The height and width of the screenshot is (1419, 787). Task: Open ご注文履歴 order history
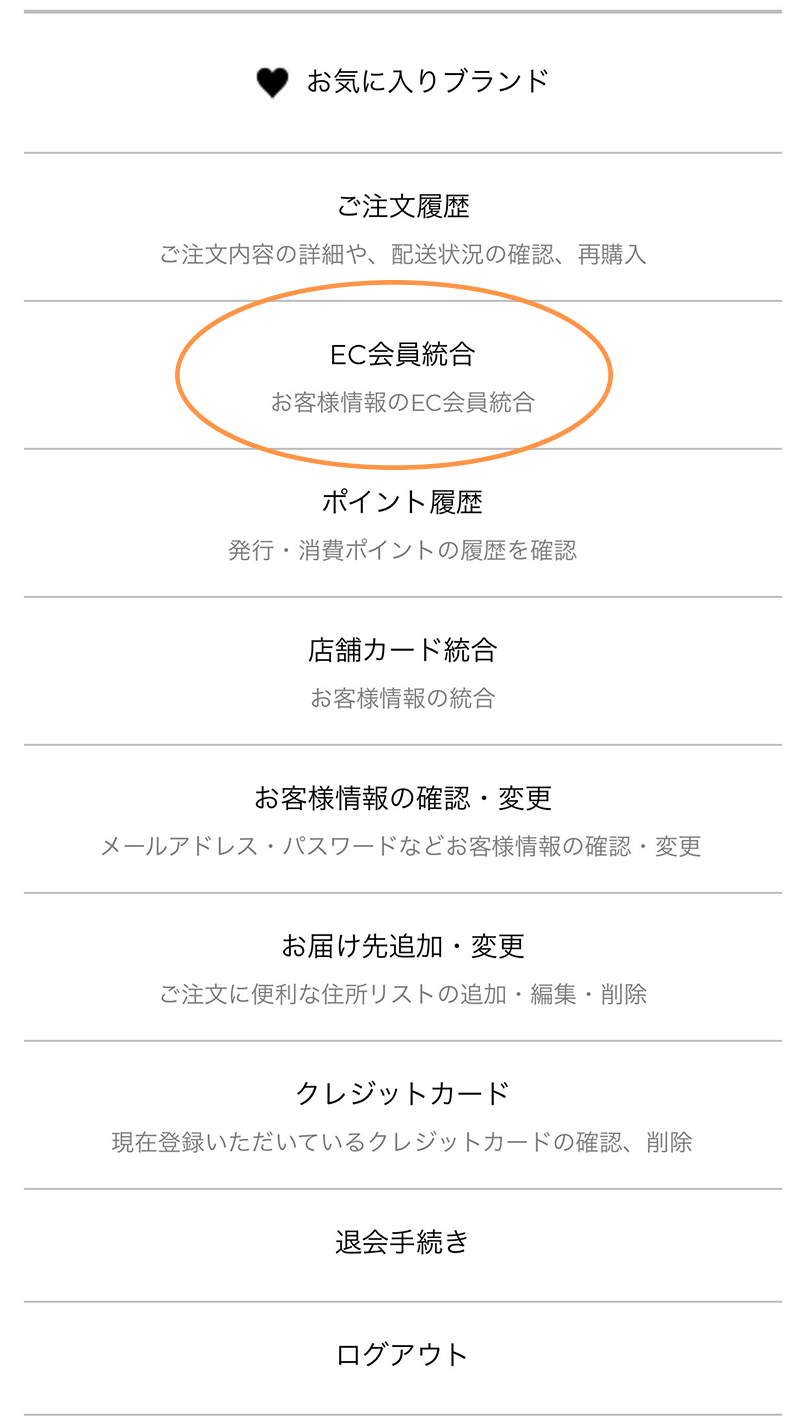402,228
